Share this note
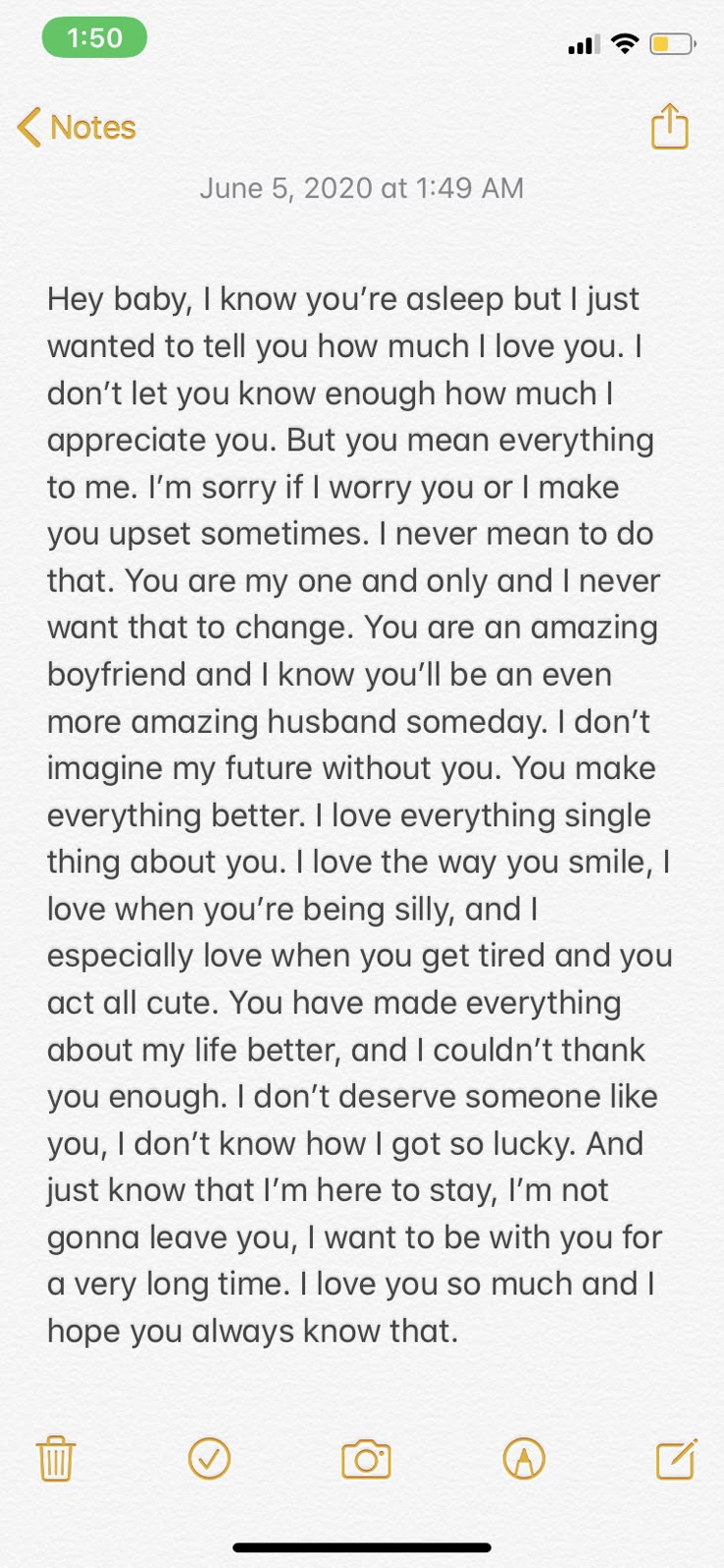This screenshot has width=724, height=1568. (x=670, y=126)
